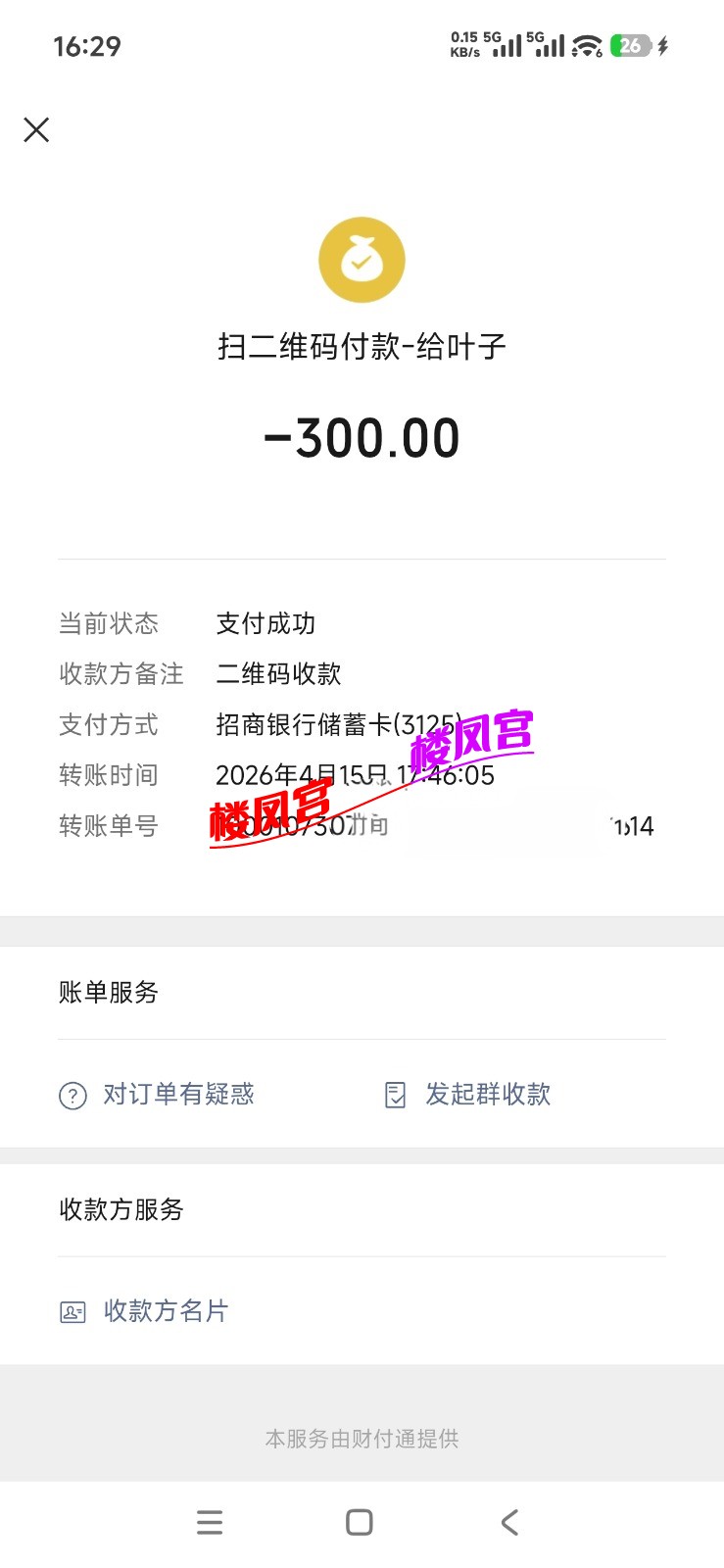This screenshot has width=724, height=1568.
Task: Open 收款方名片 payee card
Action: [145, 1311]
